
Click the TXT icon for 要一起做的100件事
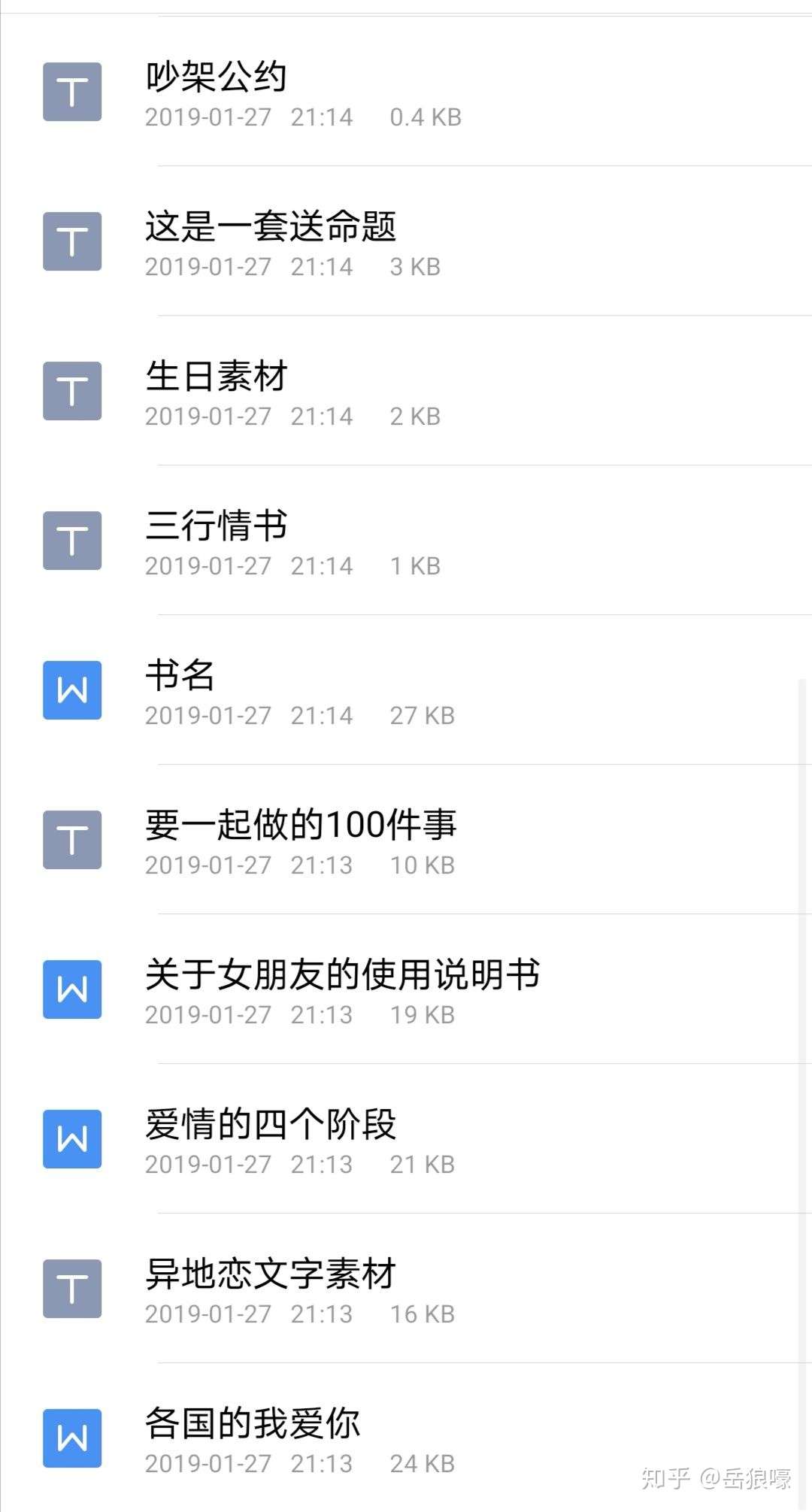[x=71, y=839]
